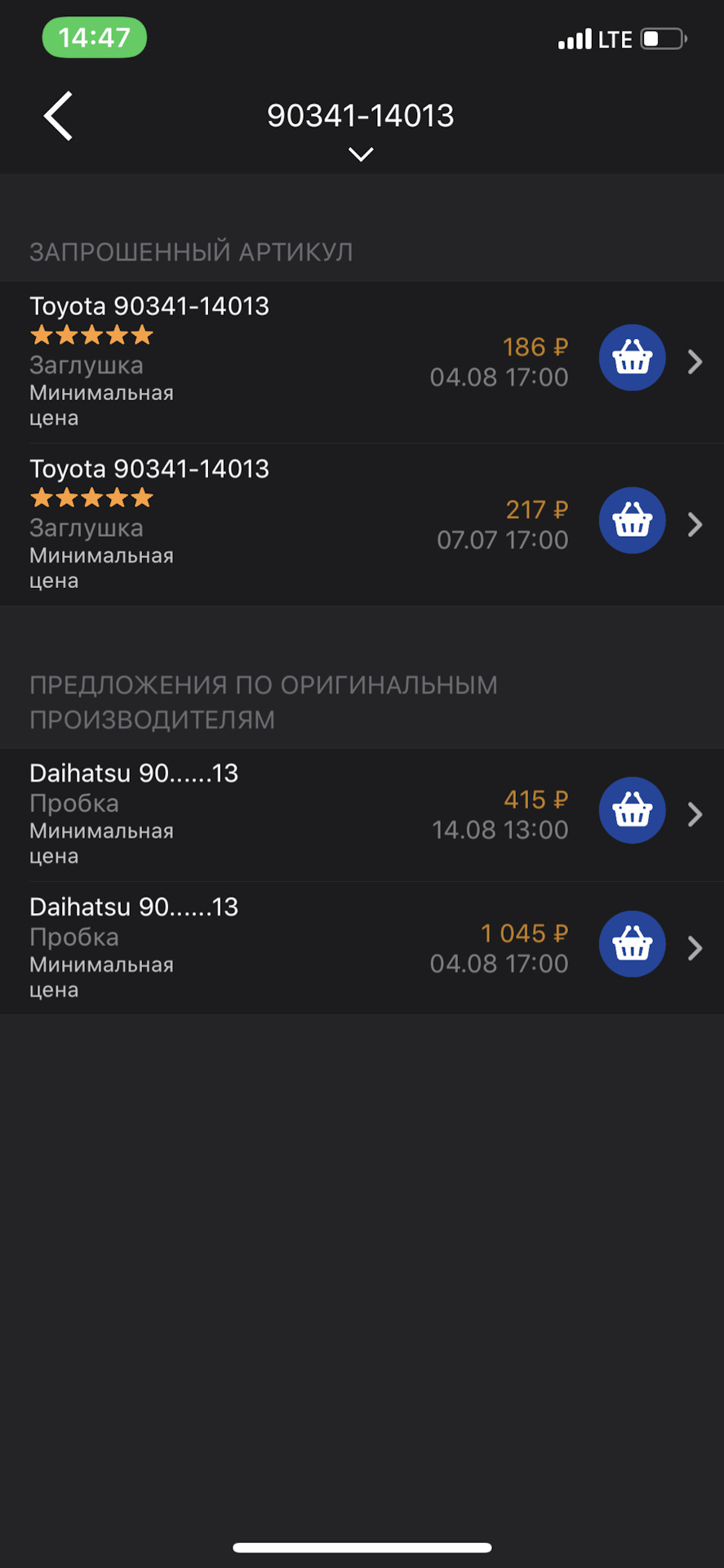Open the Toyota offer delivering 04.08 17:00
Viewport: 724px width, 1568px height.
coord(694,361)
